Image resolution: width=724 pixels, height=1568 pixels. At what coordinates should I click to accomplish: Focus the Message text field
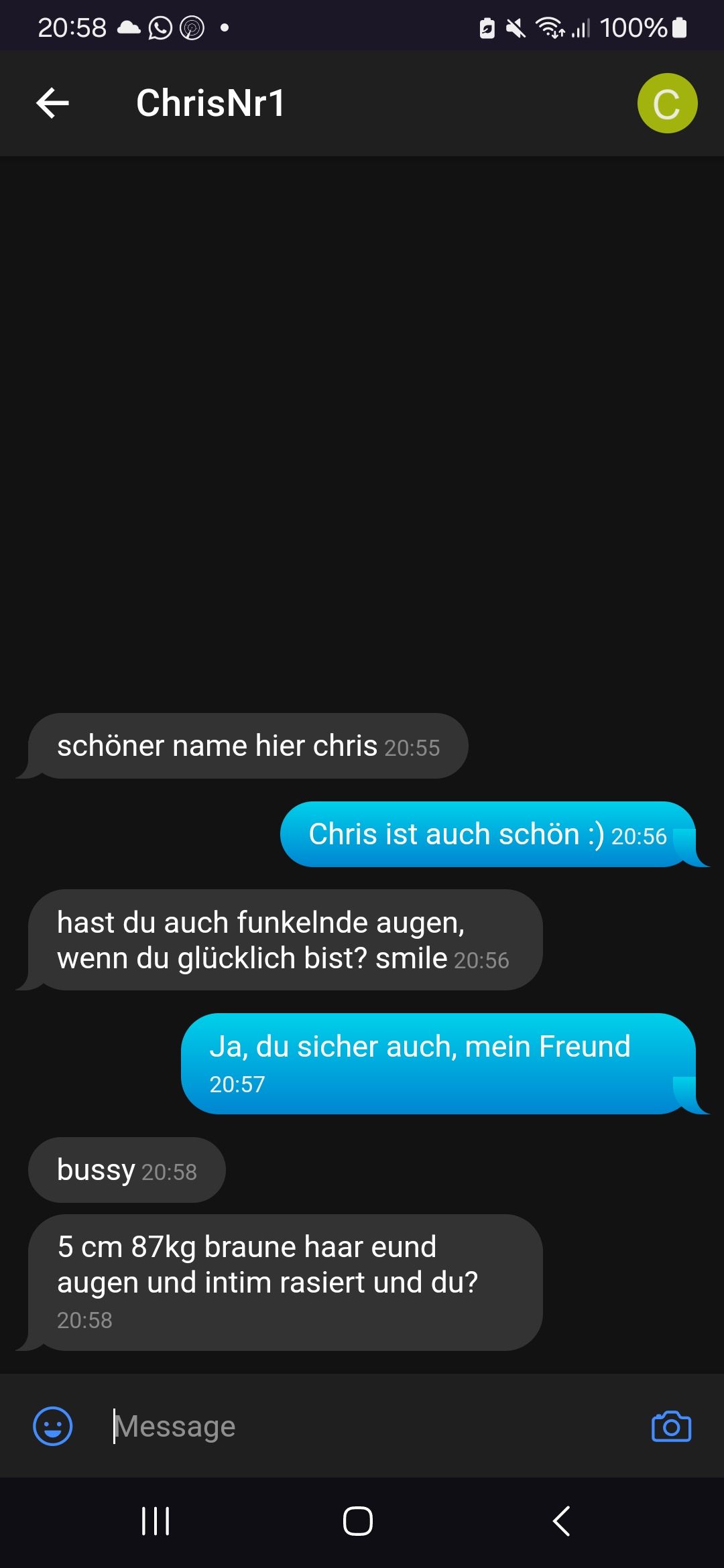pos(369,1426)
